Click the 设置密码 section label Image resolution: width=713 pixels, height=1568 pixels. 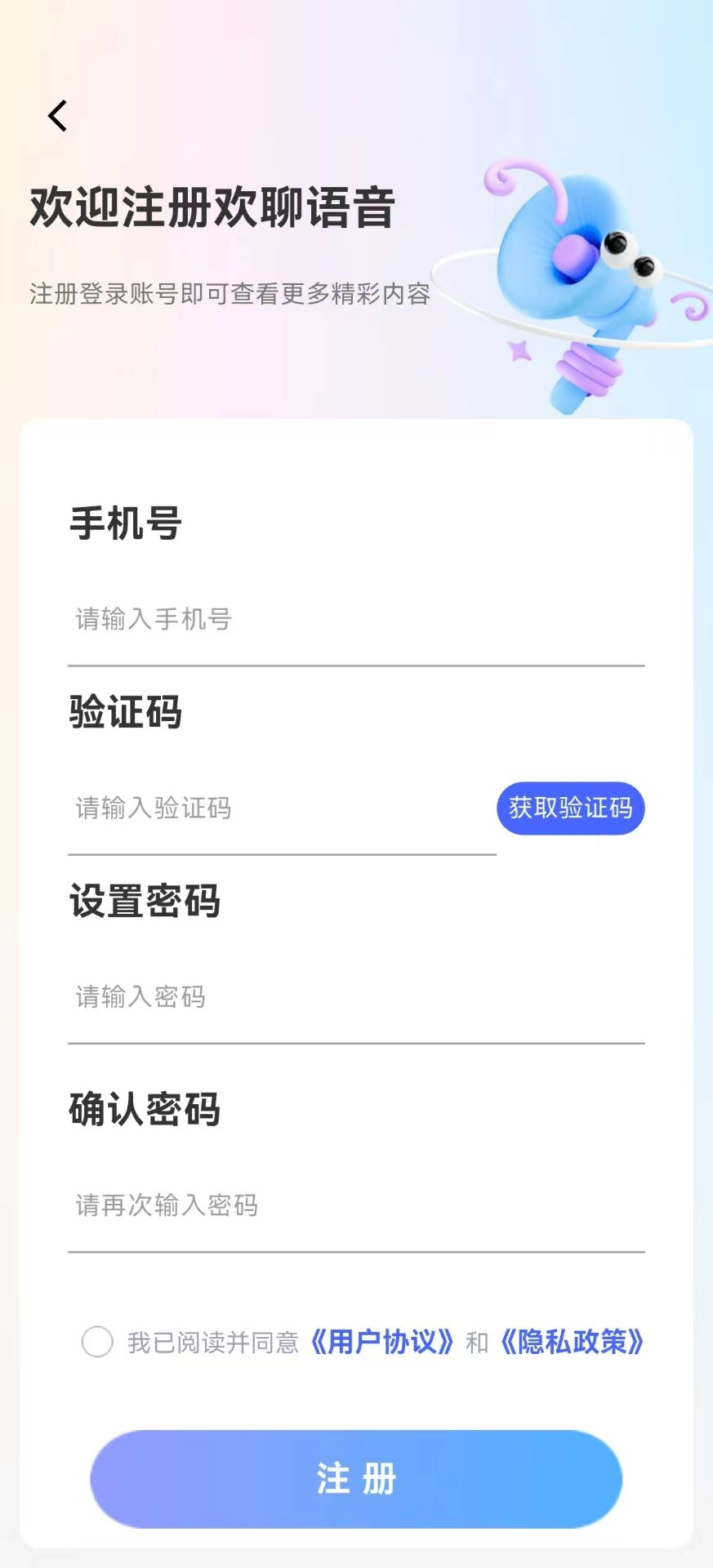pos(145,902)
